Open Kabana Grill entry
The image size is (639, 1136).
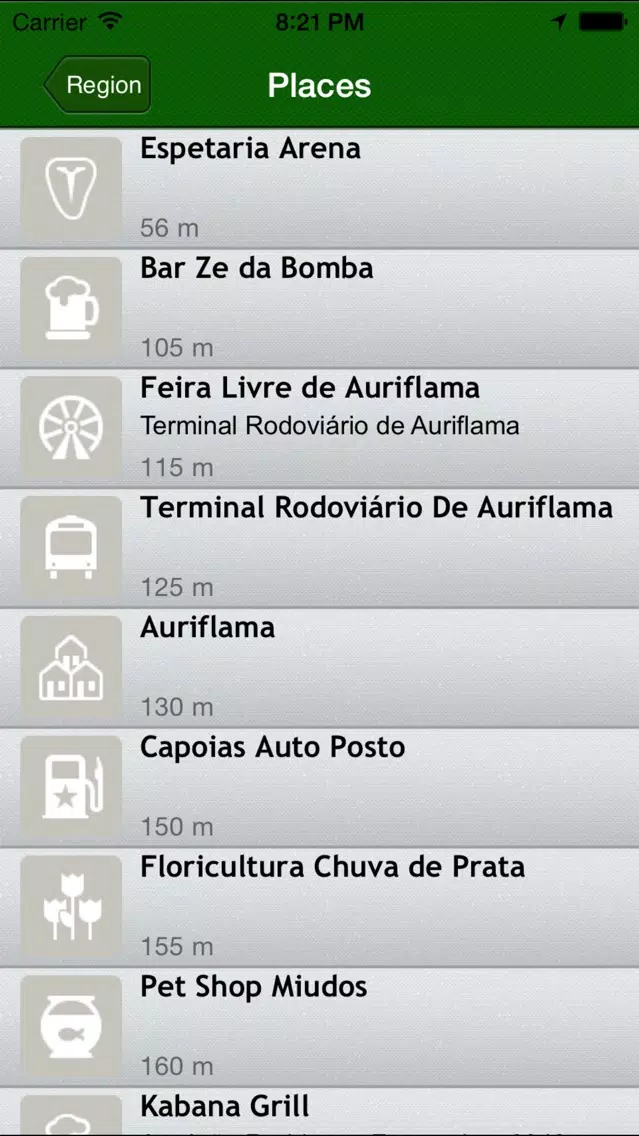coord(320,1112)
